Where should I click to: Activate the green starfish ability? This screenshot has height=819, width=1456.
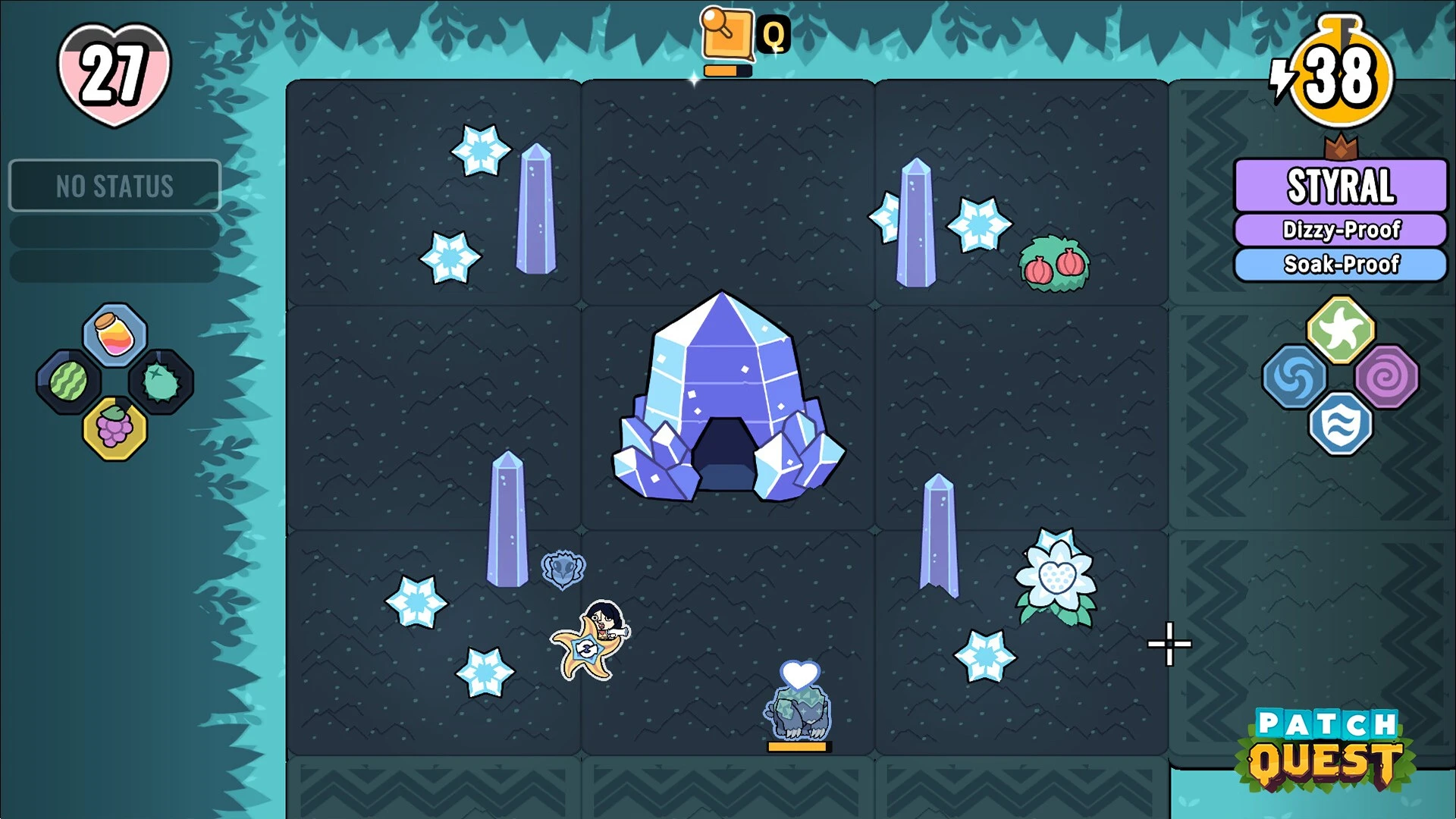click(1340, 330)
